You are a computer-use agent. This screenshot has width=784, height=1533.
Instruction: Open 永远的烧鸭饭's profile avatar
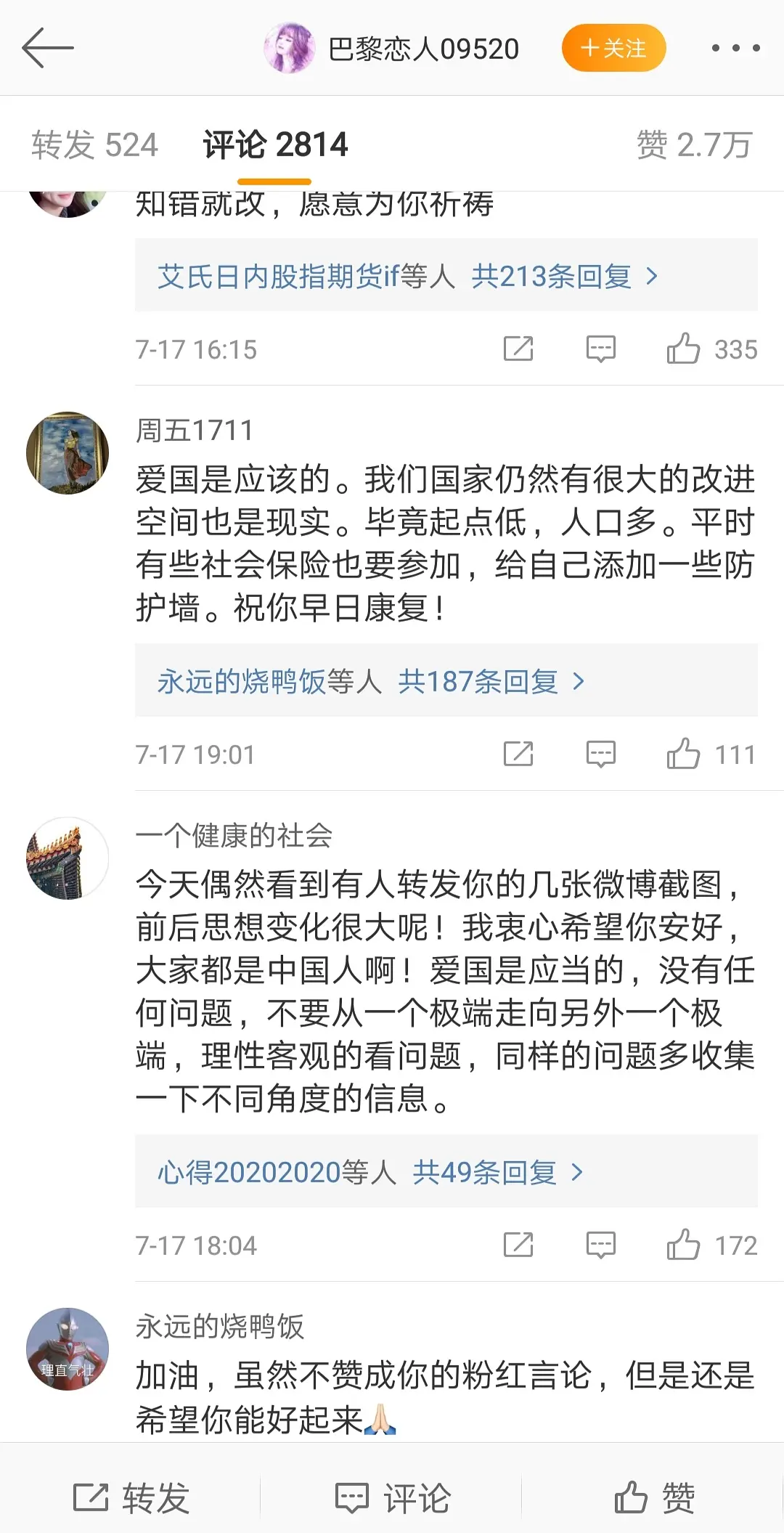(68, 1349)
